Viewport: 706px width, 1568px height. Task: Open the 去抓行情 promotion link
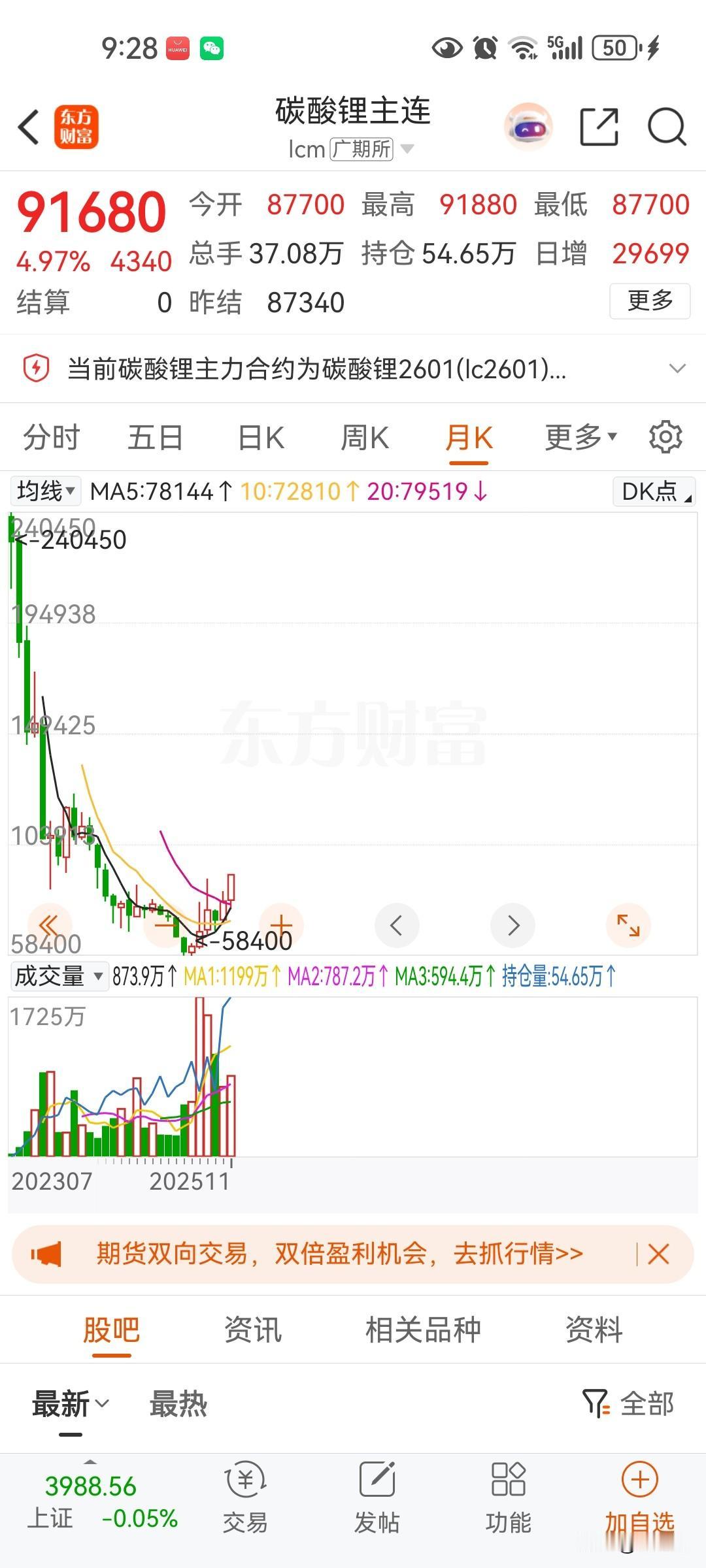coord(511,1253)
